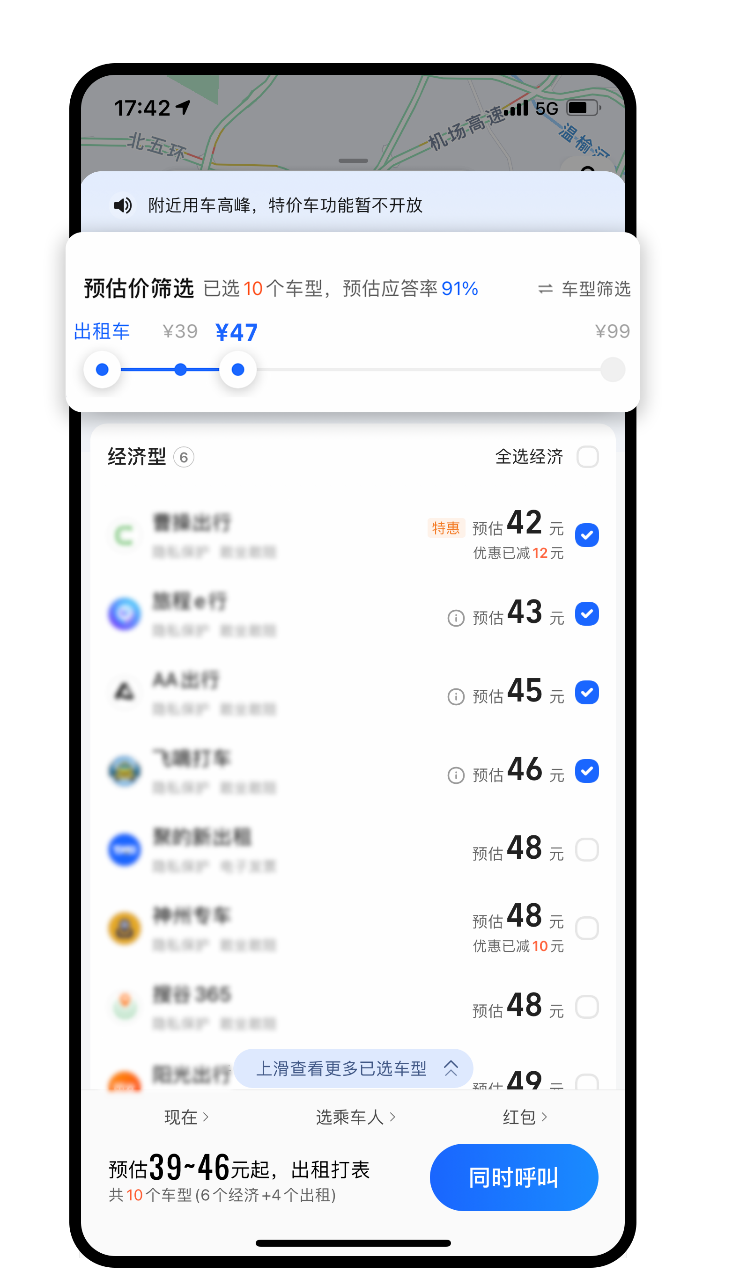732x1286 pixels.
Task: Tap the ¥99 slider end point
Action: pyautogui.click(x=613, y=370)
